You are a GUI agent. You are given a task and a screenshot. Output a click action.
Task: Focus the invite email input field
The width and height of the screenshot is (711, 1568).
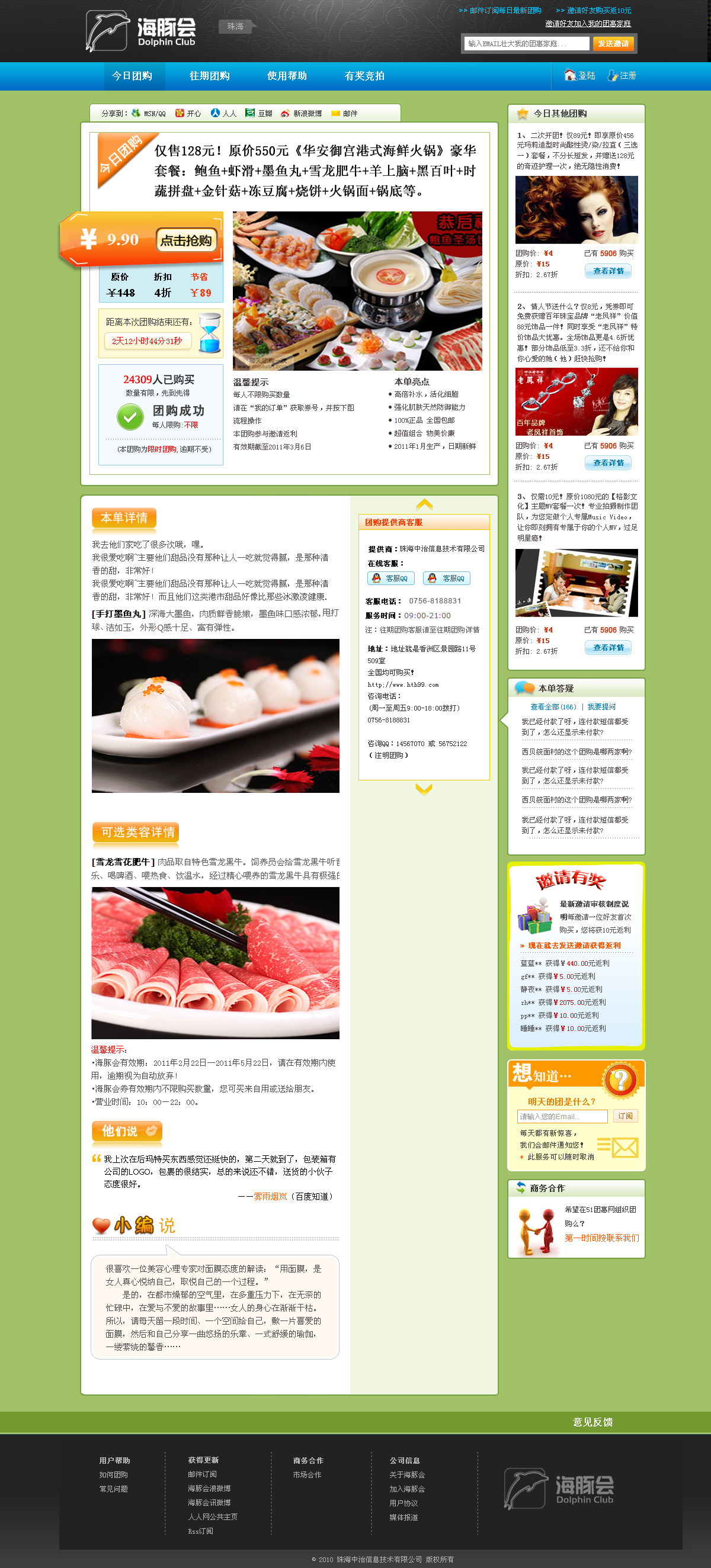526,44
